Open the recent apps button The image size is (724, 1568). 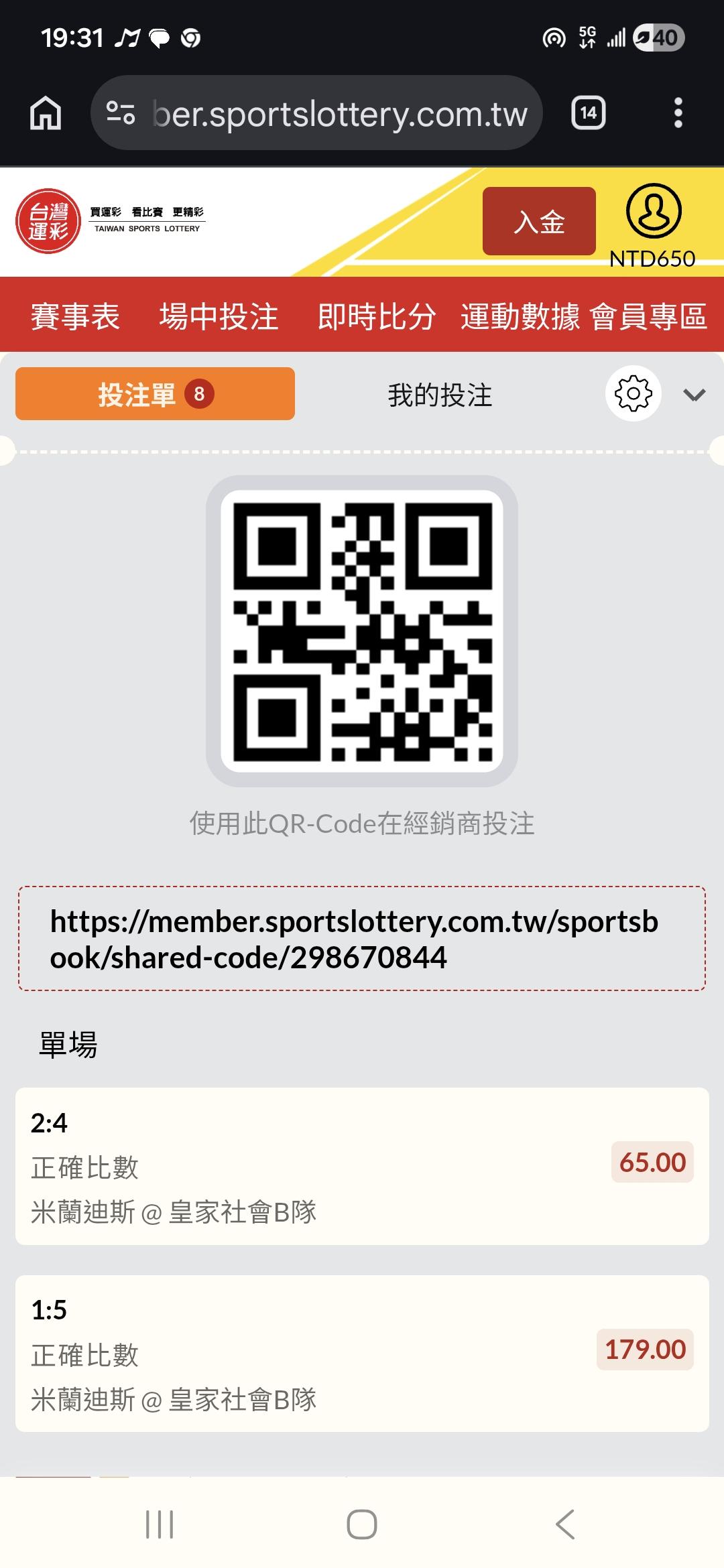160,1524
